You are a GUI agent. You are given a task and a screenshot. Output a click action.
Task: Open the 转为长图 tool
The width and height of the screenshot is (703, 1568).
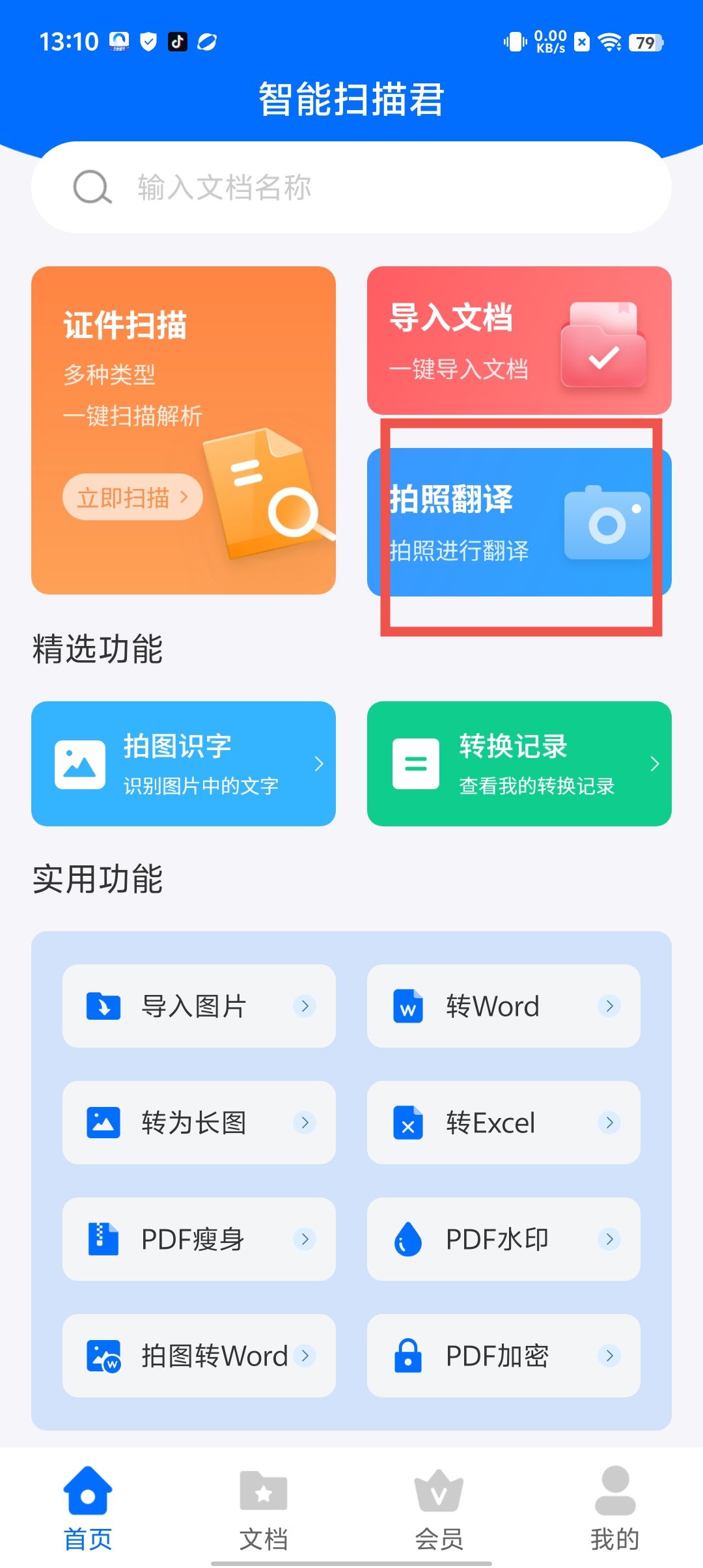(x=199, y=1123)
